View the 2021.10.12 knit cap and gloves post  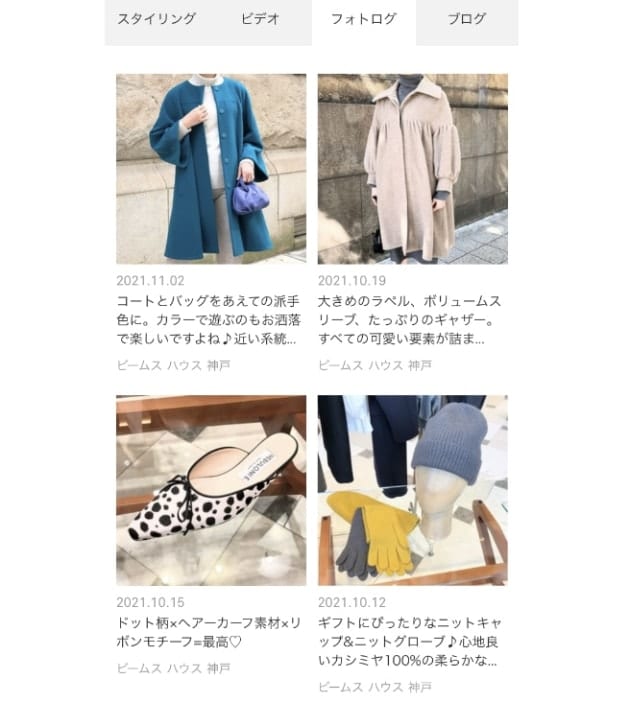[412, 490]
